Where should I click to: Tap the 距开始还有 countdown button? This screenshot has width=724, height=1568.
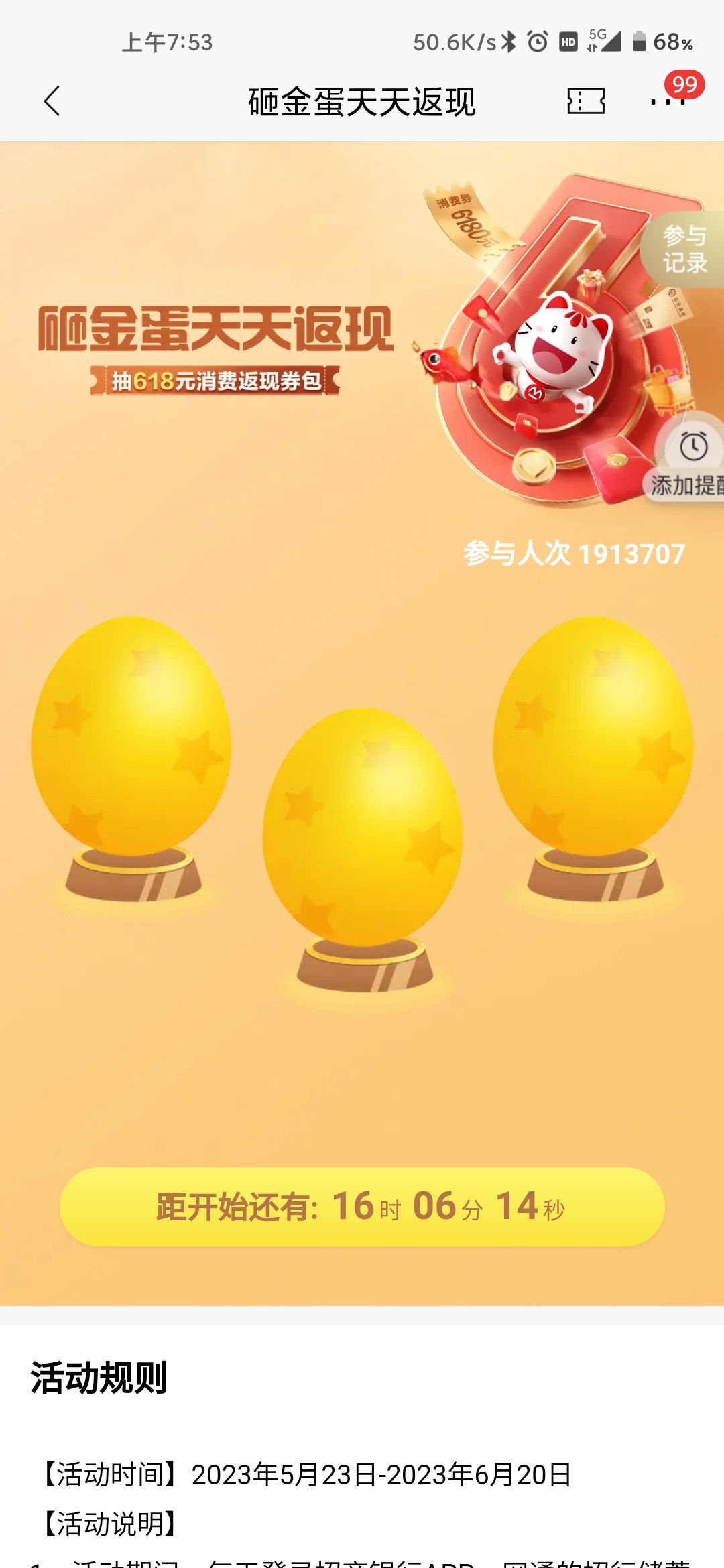tap(362, 1207)
